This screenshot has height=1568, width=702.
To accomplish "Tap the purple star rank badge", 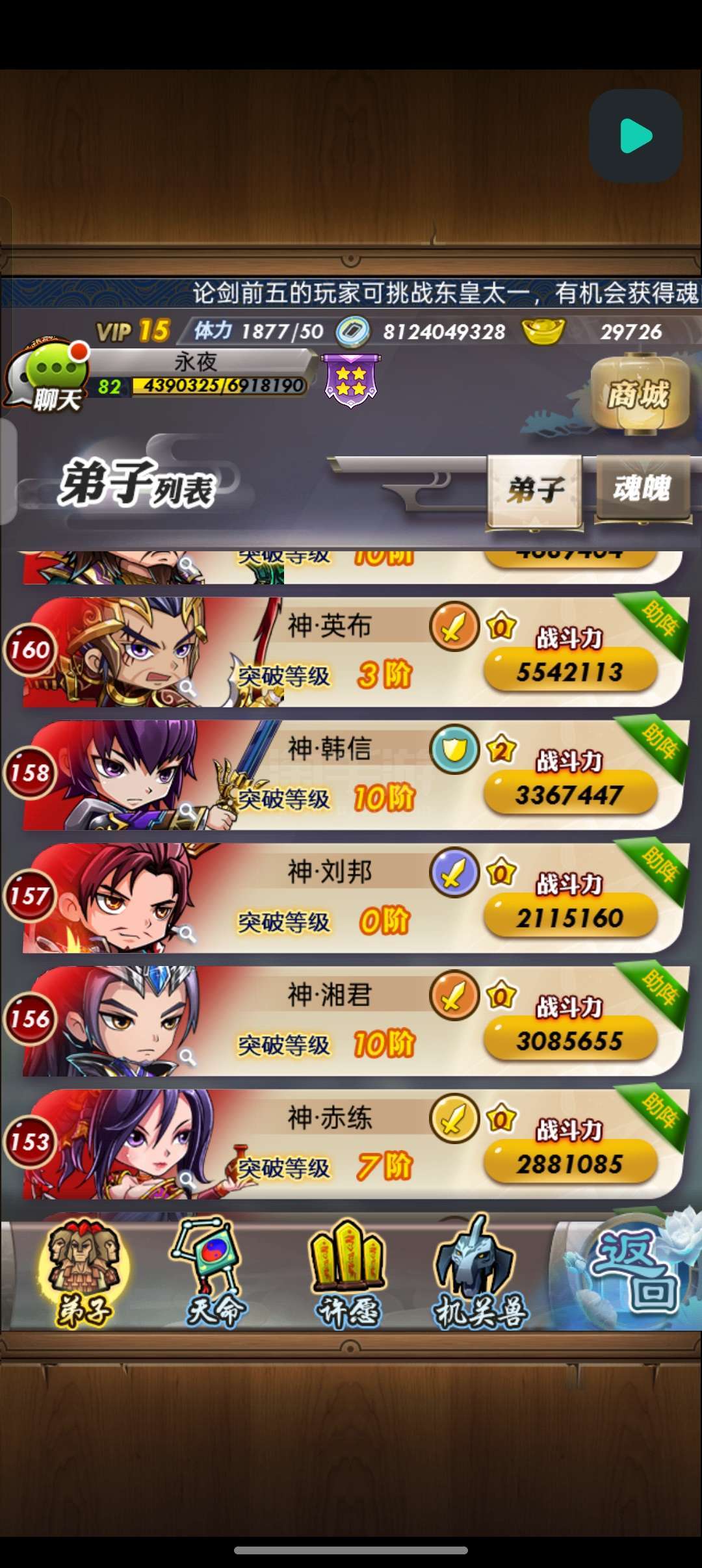I will pyautogui.click(x=351, y=381).
